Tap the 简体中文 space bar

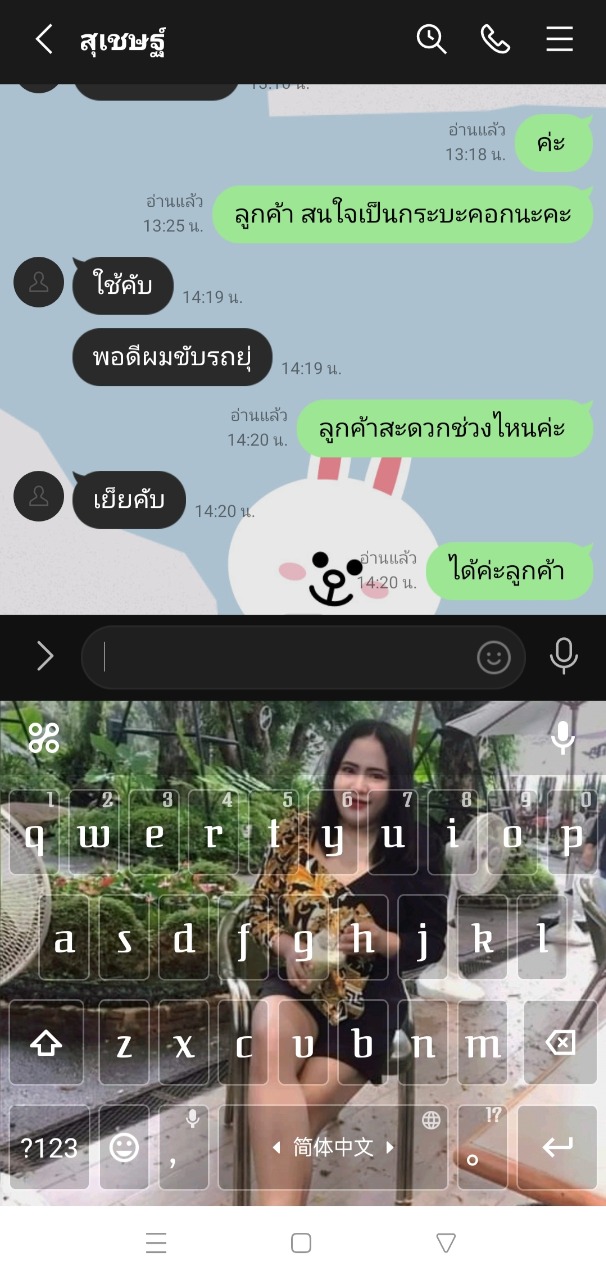333,1147
